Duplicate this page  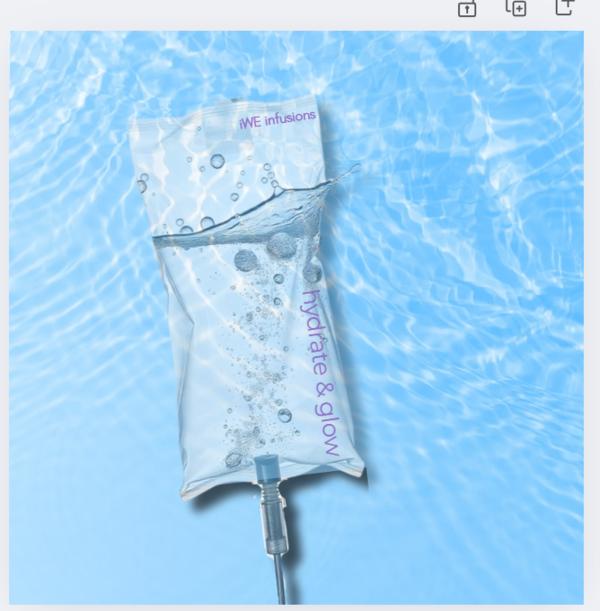516,8
